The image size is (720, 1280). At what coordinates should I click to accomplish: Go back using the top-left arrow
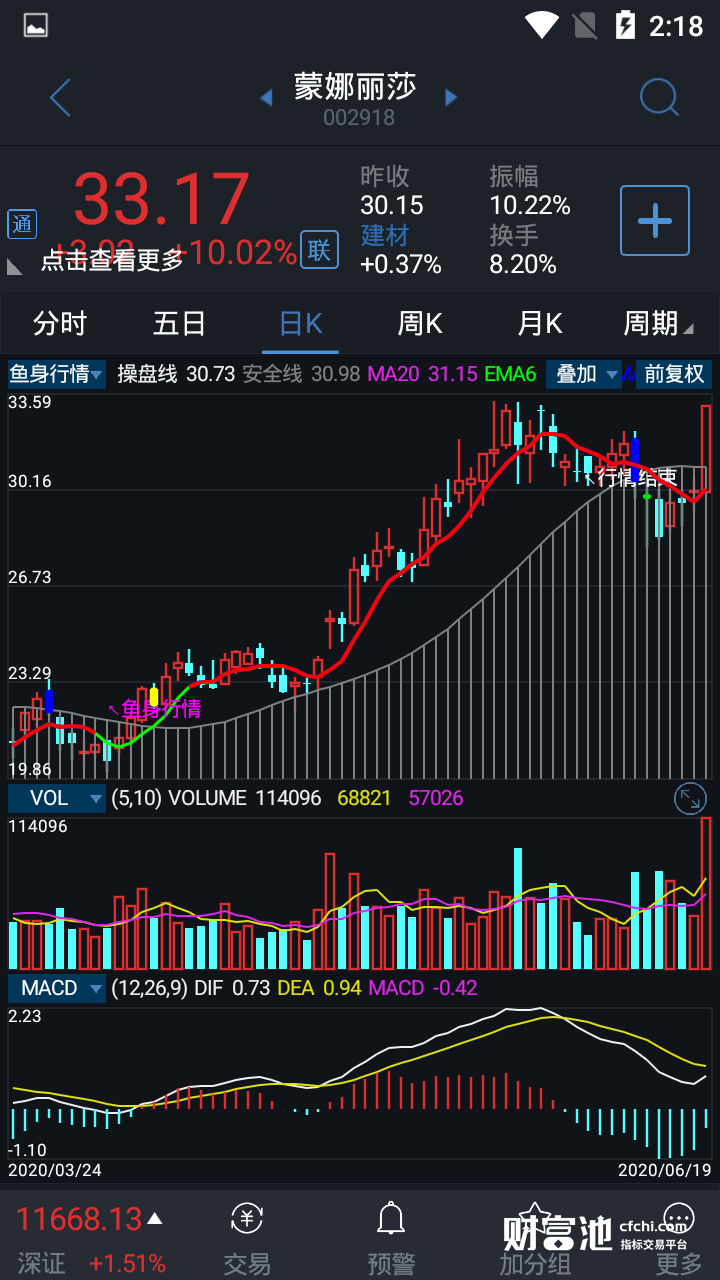[60, 98]
